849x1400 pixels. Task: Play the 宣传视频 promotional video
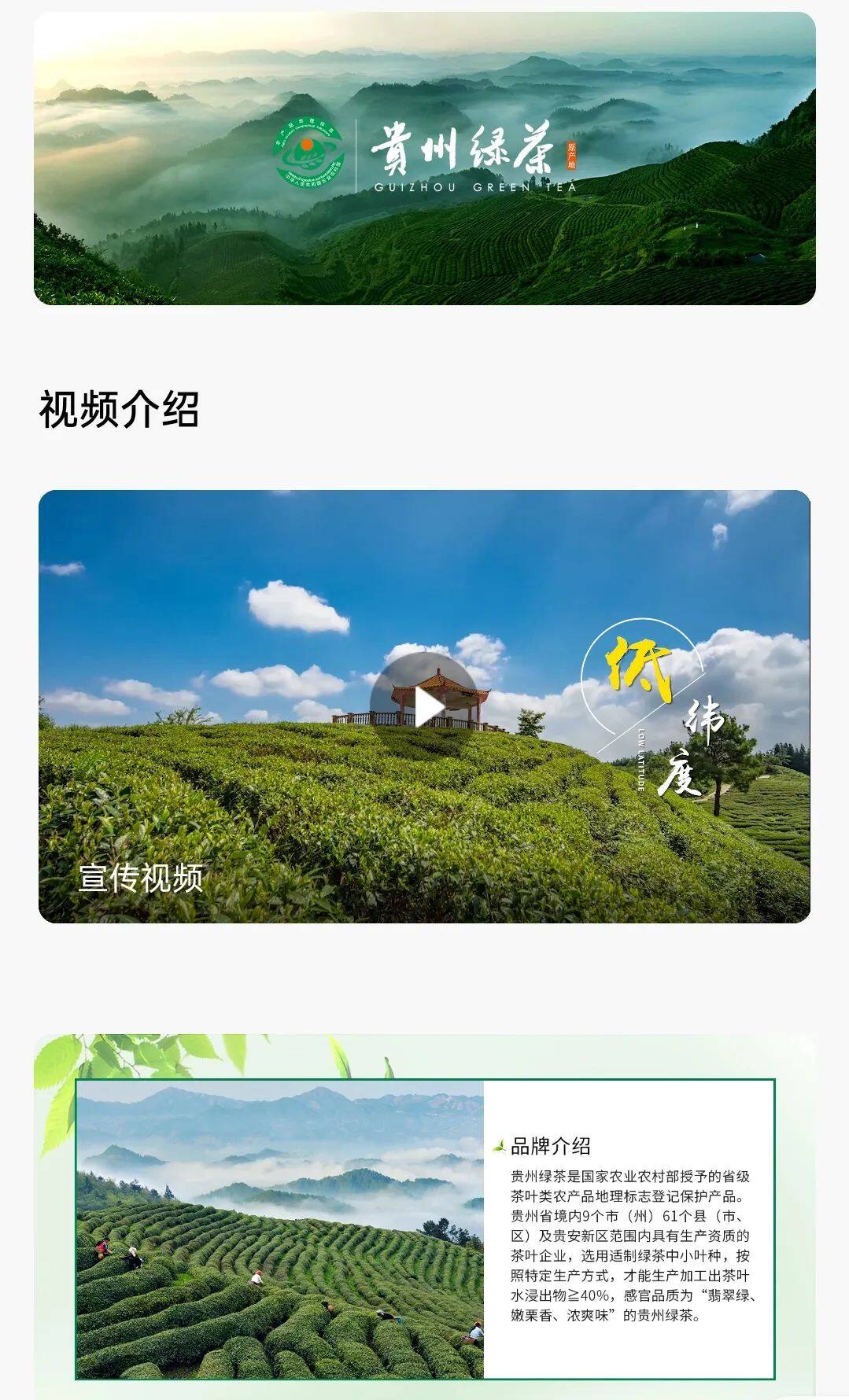pyautogui.click(x=425, y=706)
